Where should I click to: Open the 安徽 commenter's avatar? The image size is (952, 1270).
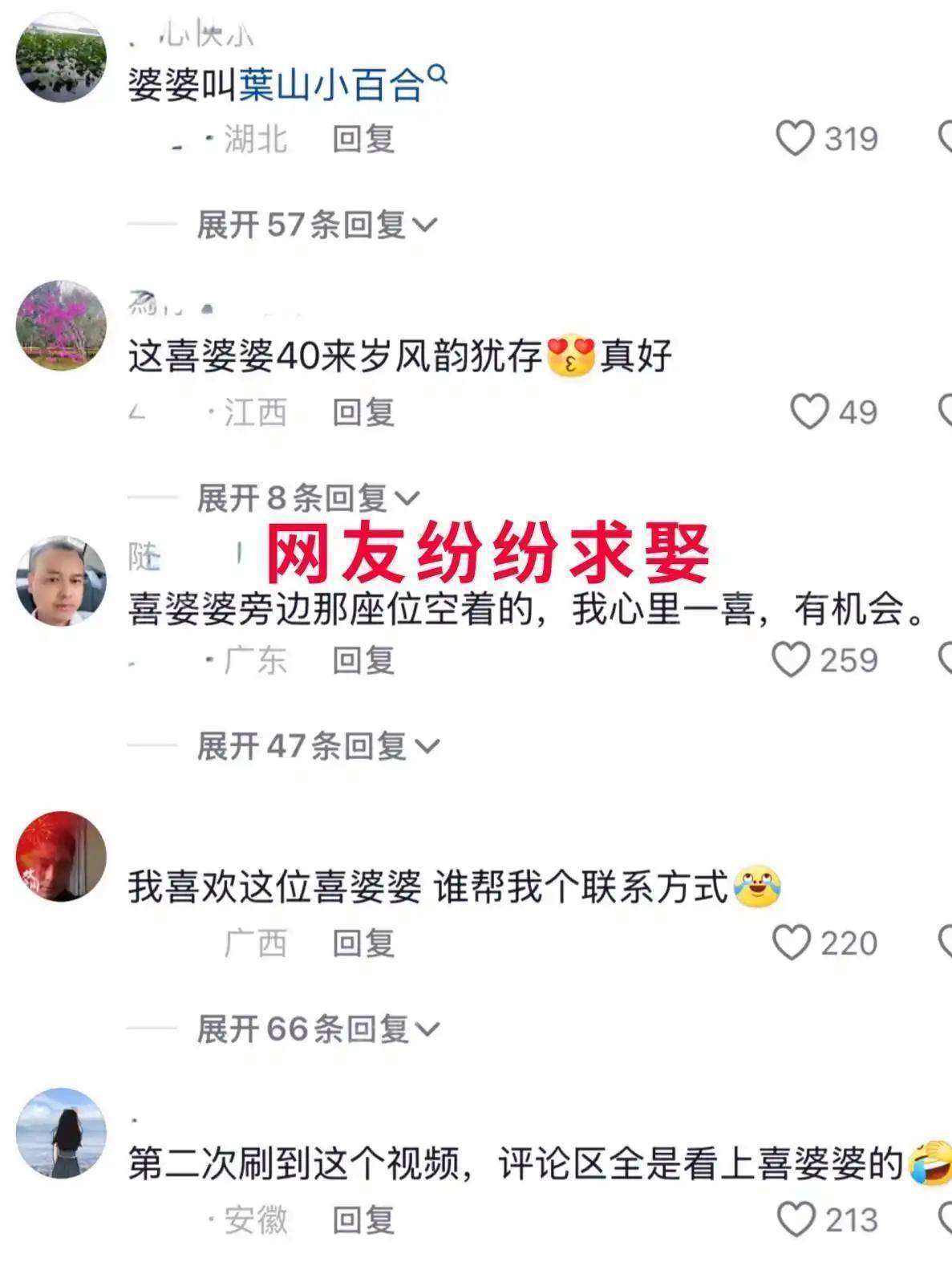click(61, 1133)
